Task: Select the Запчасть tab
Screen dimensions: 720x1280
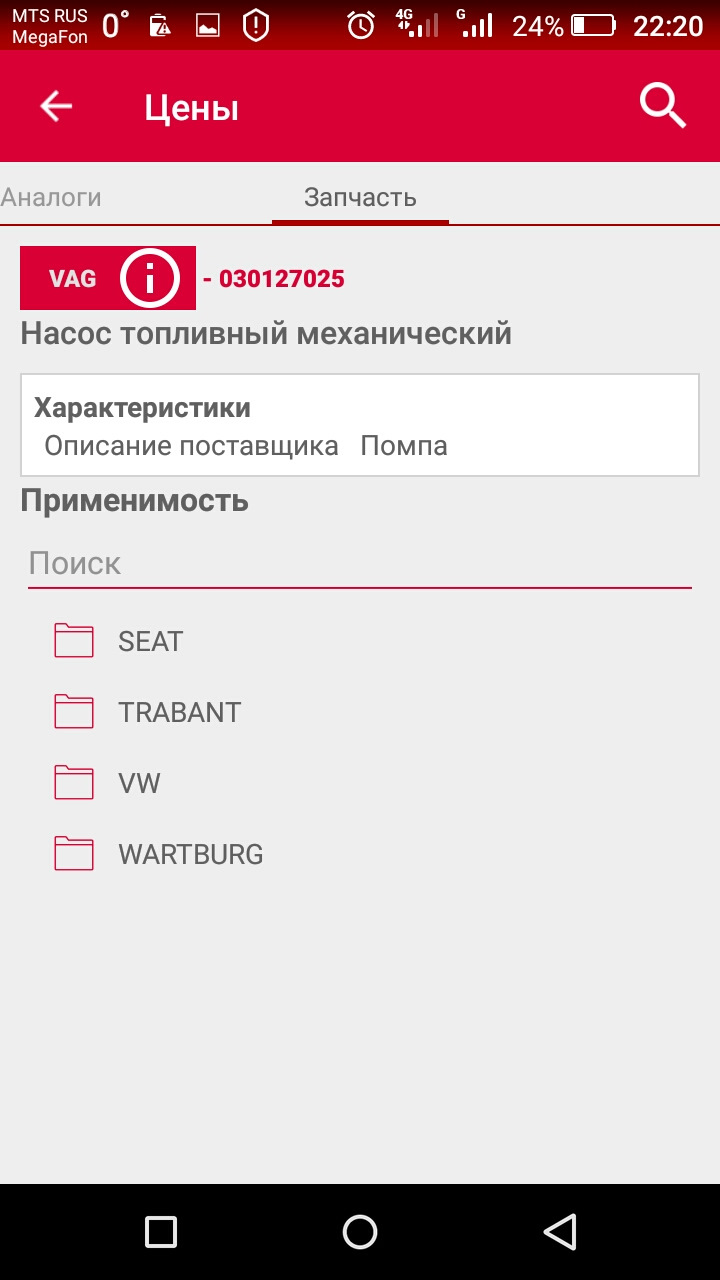Action: point(360,197)
